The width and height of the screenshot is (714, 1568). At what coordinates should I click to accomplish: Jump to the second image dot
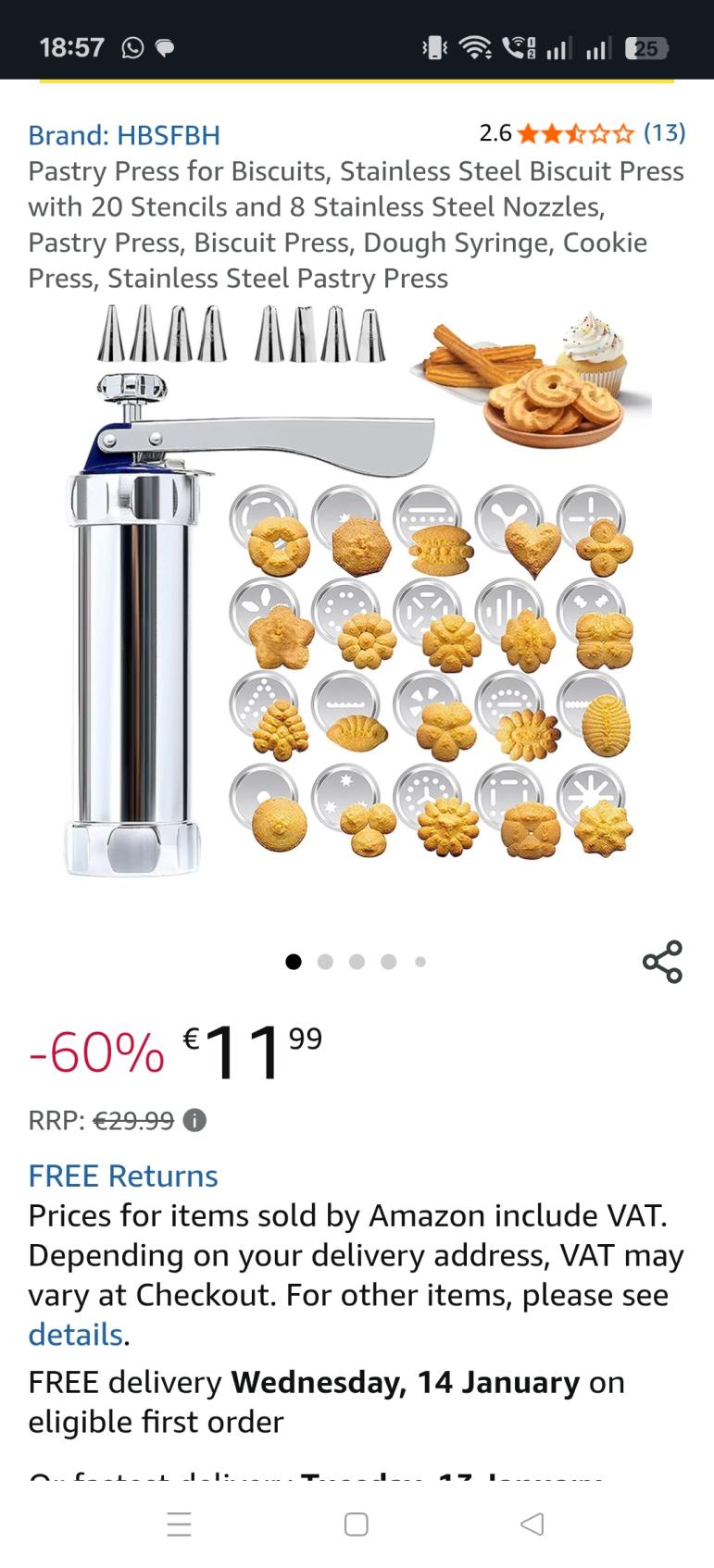(325, 962)
